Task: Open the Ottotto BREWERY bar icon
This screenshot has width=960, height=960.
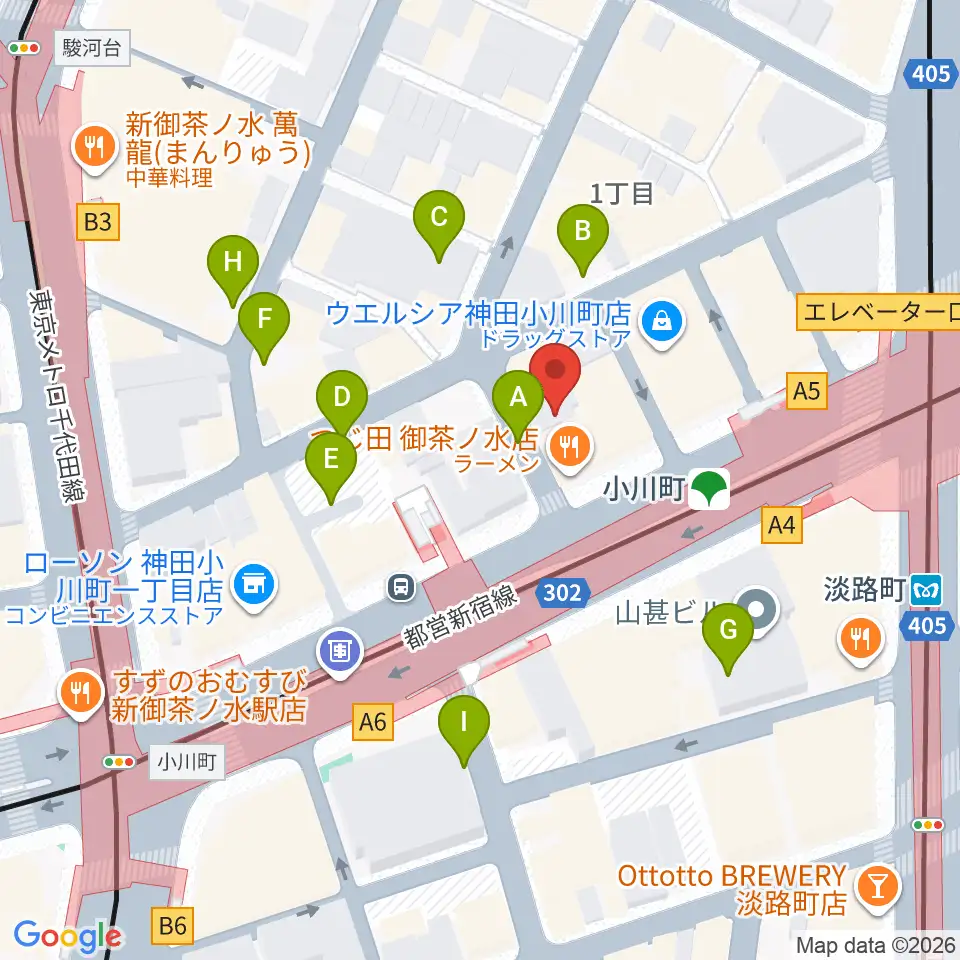Action: click(x=882, y=887)
